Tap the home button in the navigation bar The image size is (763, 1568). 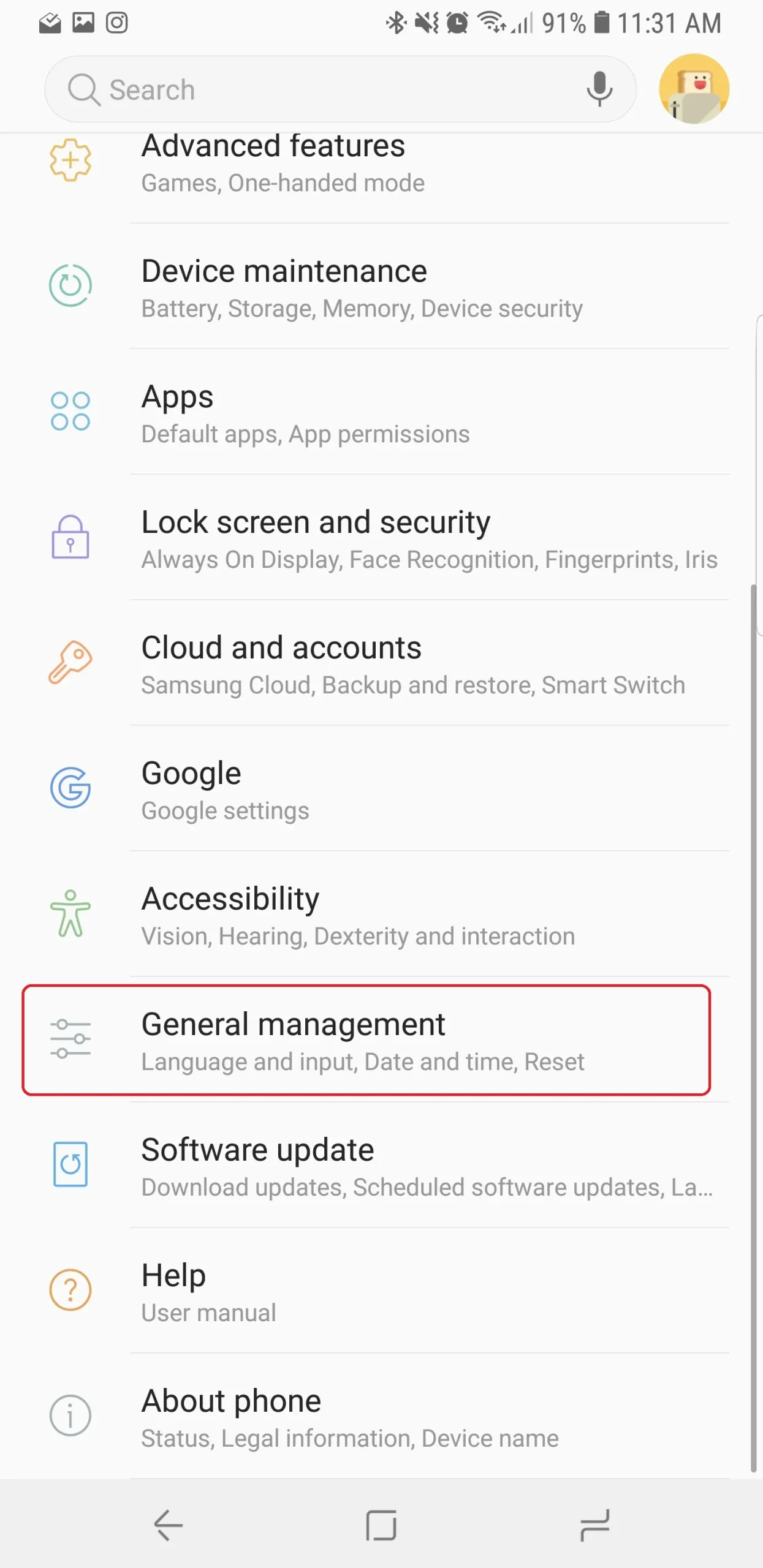tap(381, 1525)
